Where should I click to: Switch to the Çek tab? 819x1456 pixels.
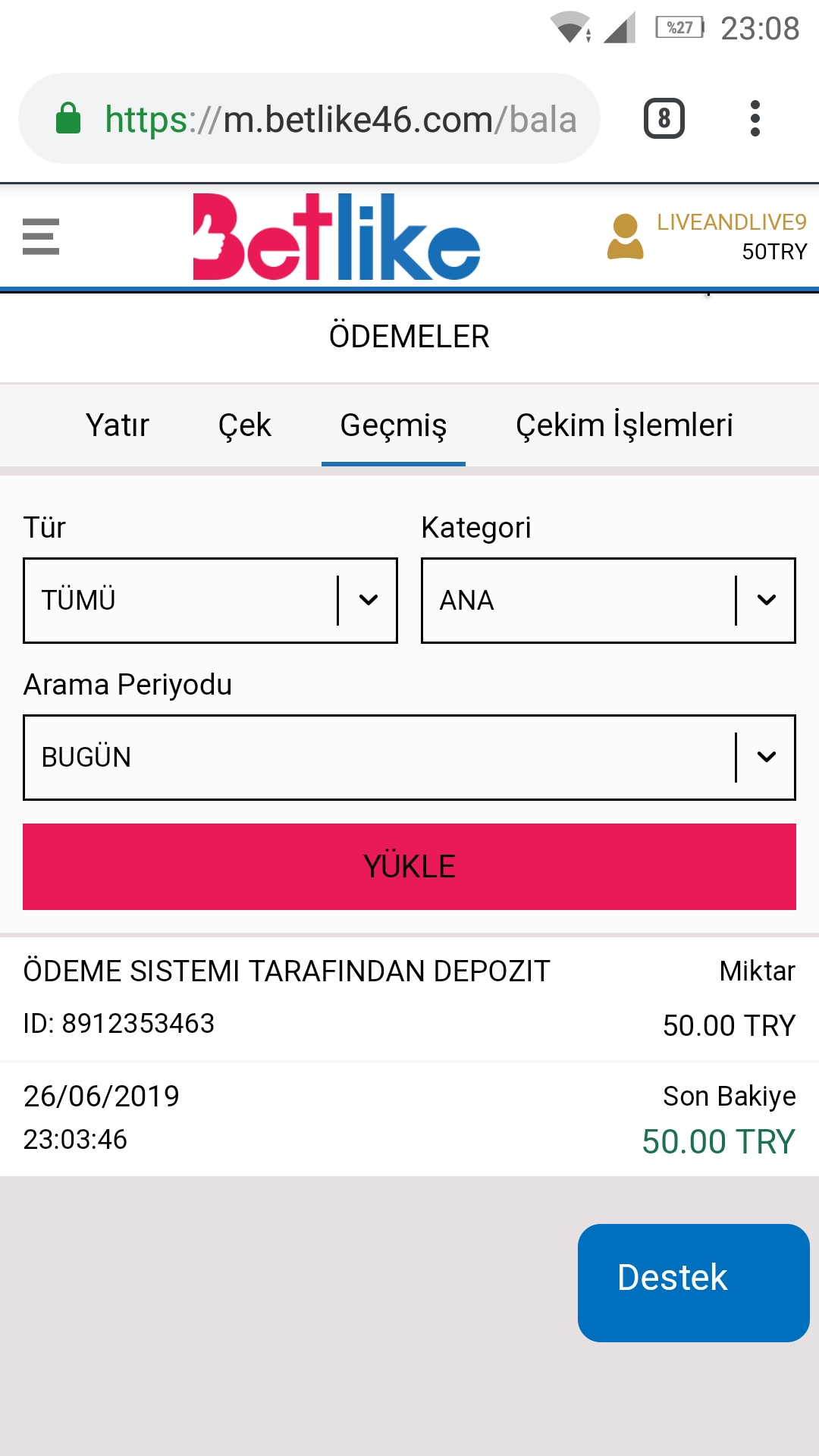click(x=244, y=425)
